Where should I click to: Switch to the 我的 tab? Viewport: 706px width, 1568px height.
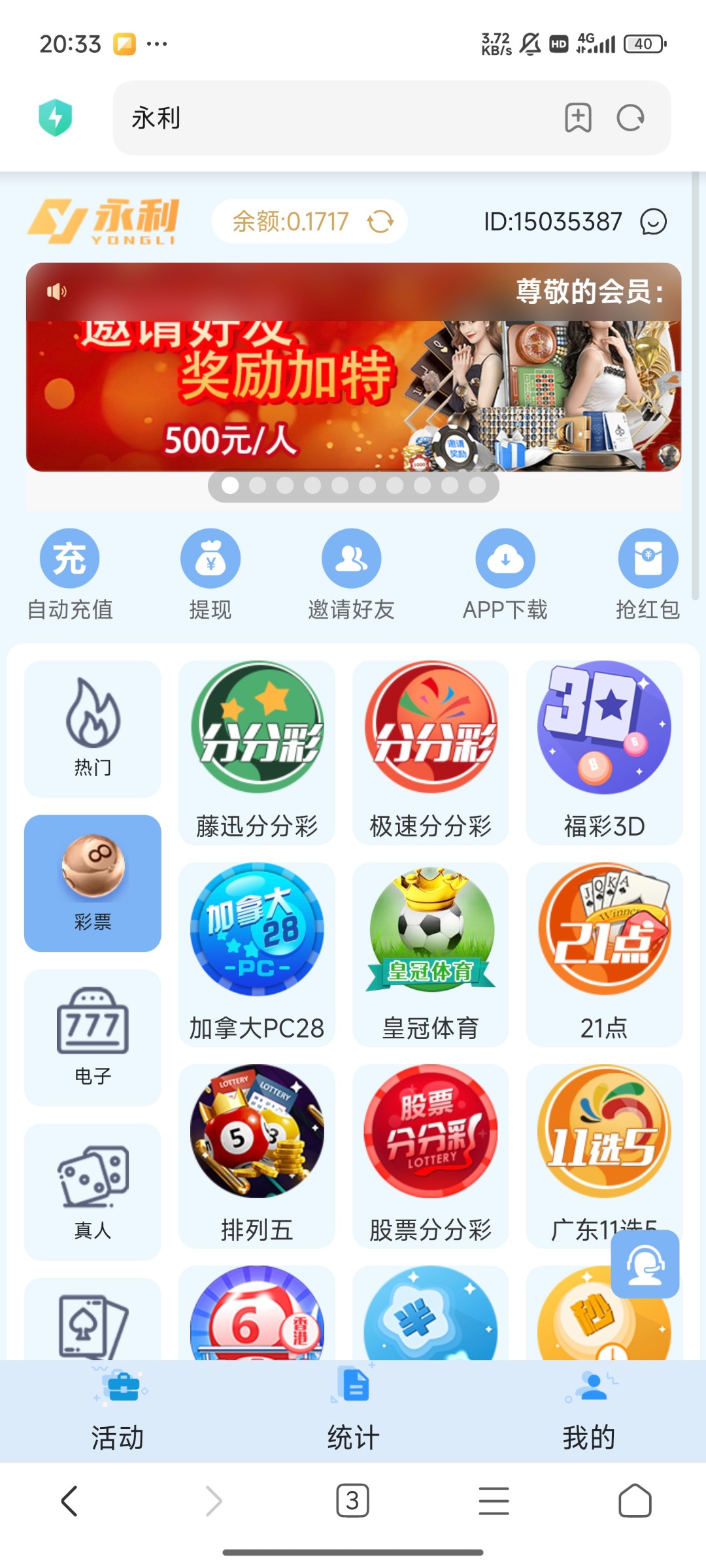pos(589,1411)
